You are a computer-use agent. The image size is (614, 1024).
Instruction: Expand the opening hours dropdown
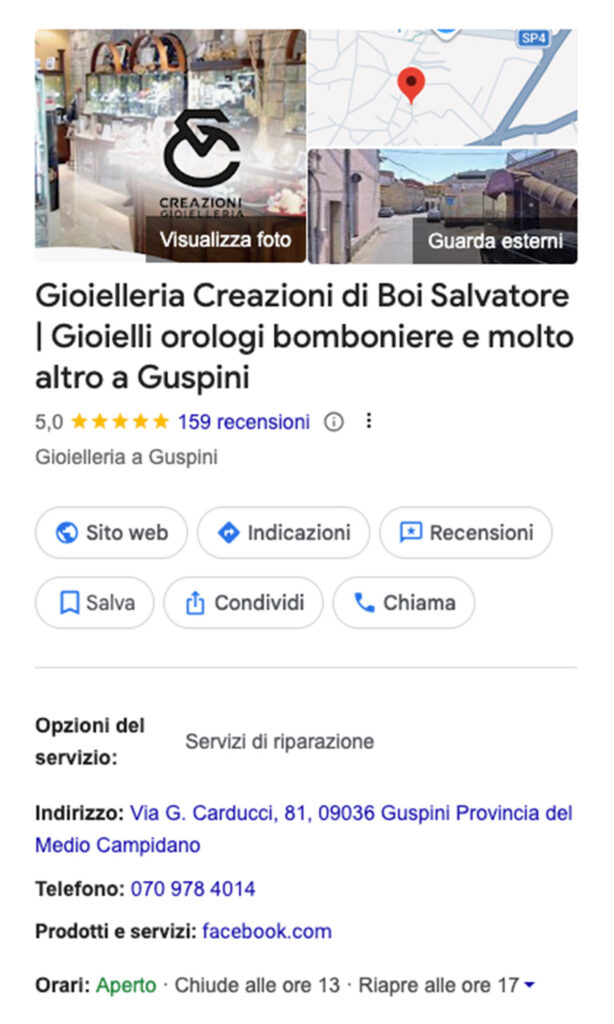pyautogui.click(x=529, y=986)
